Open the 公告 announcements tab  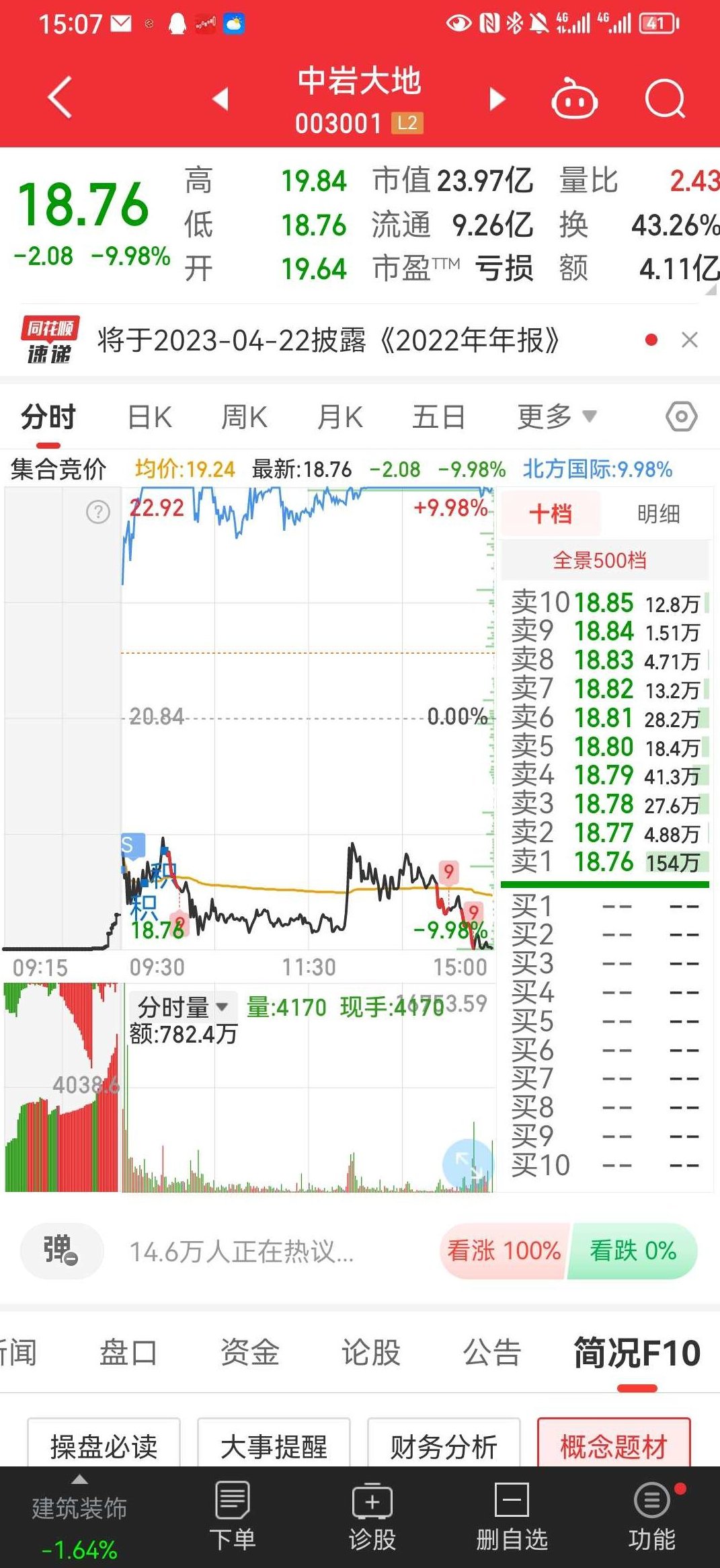pyautogui.click(x=493, y=1354)
